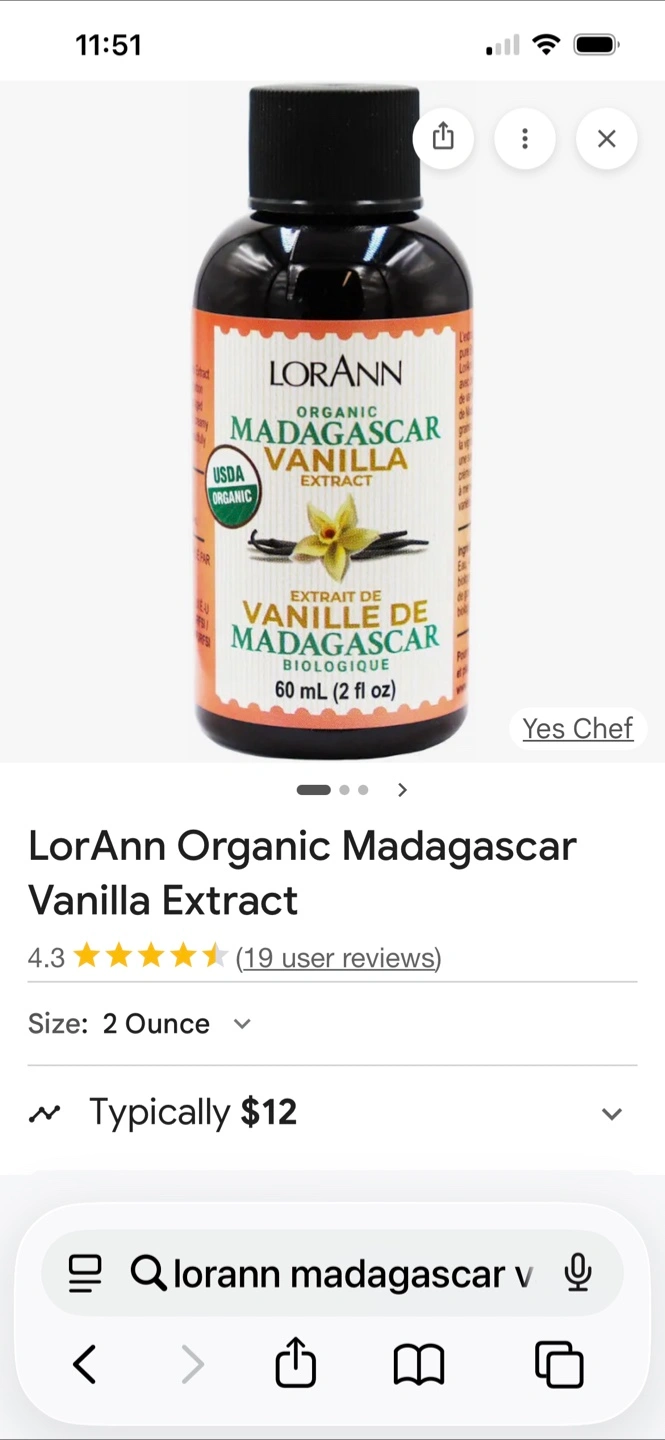665x1440 pixels.
Task: View all open browser tabs
Action: point(559,1364)
